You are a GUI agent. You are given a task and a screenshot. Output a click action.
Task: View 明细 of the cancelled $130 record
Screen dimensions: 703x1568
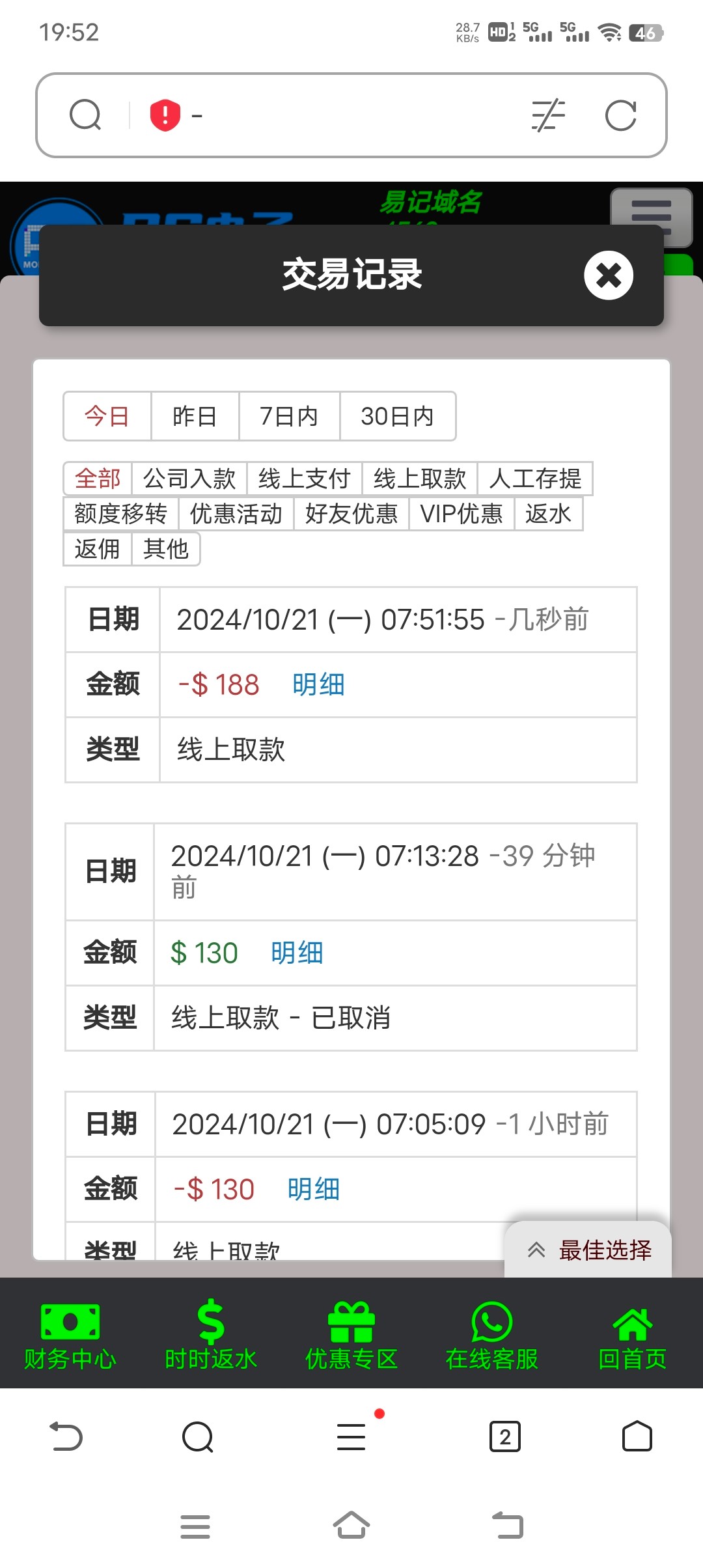coord(297,953)
